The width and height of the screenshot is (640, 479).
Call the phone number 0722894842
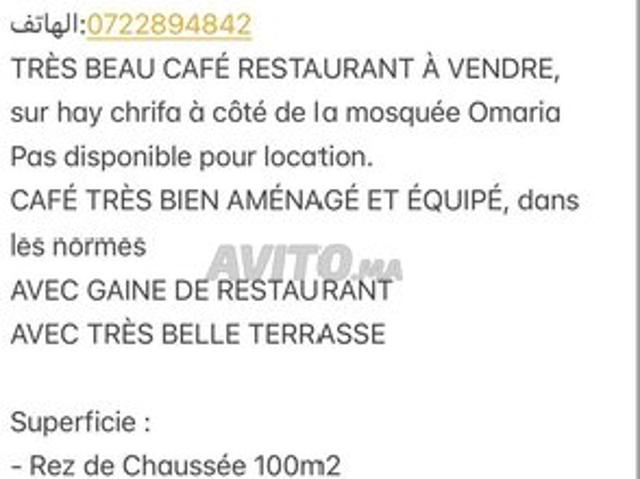(x=169, y=24)
